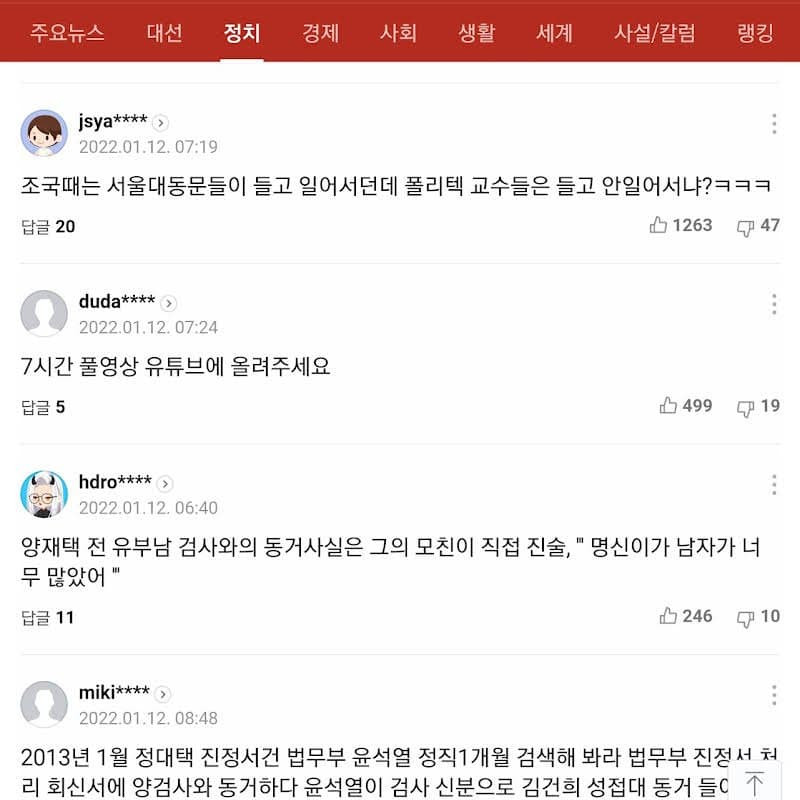
Task: Show 5 replies under duda's comment
Action: [x=44, y=407]
